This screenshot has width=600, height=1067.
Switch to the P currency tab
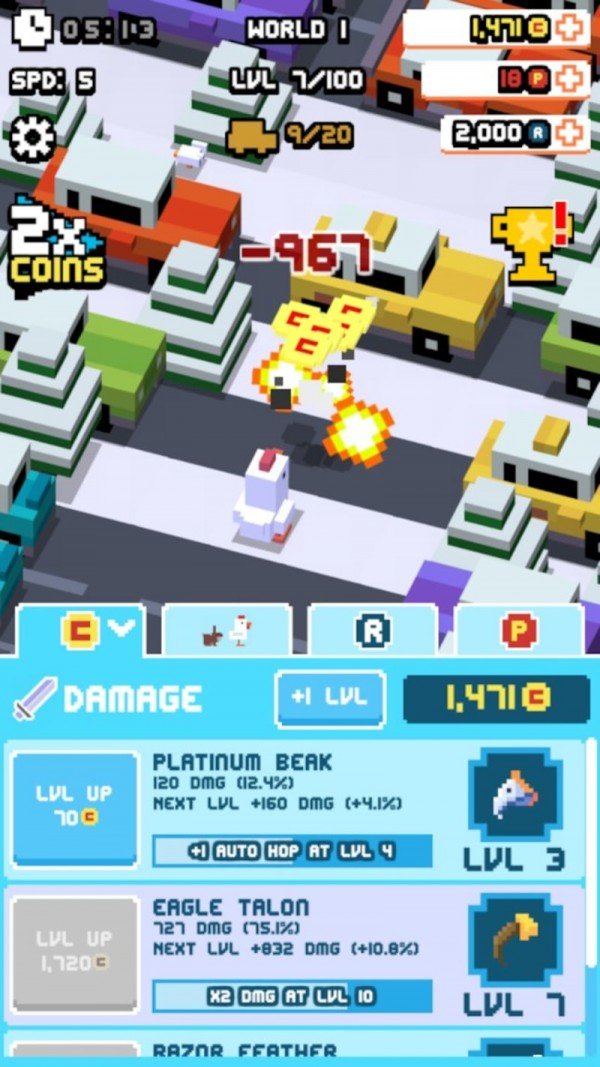point(519,630)
